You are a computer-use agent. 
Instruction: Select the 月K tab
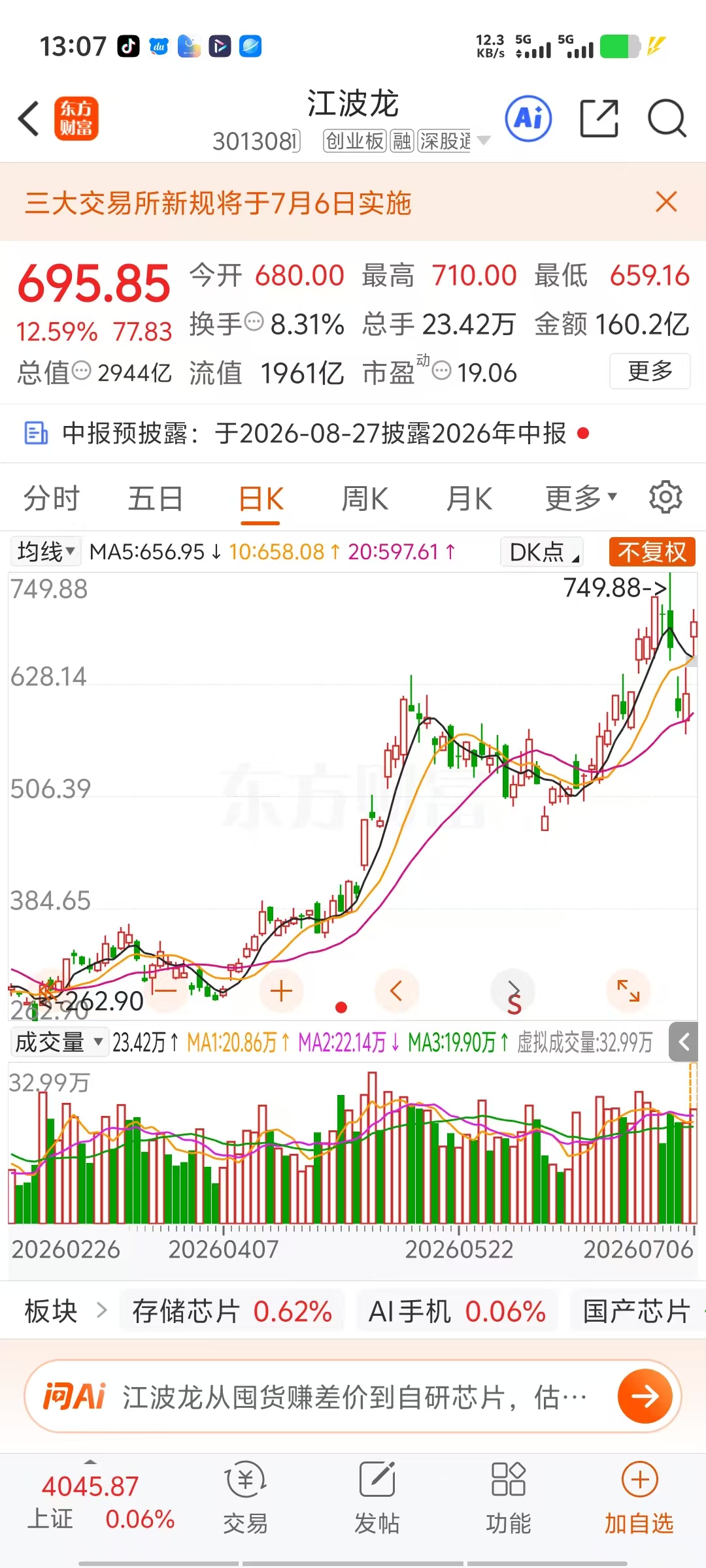[x=469, y=498]
